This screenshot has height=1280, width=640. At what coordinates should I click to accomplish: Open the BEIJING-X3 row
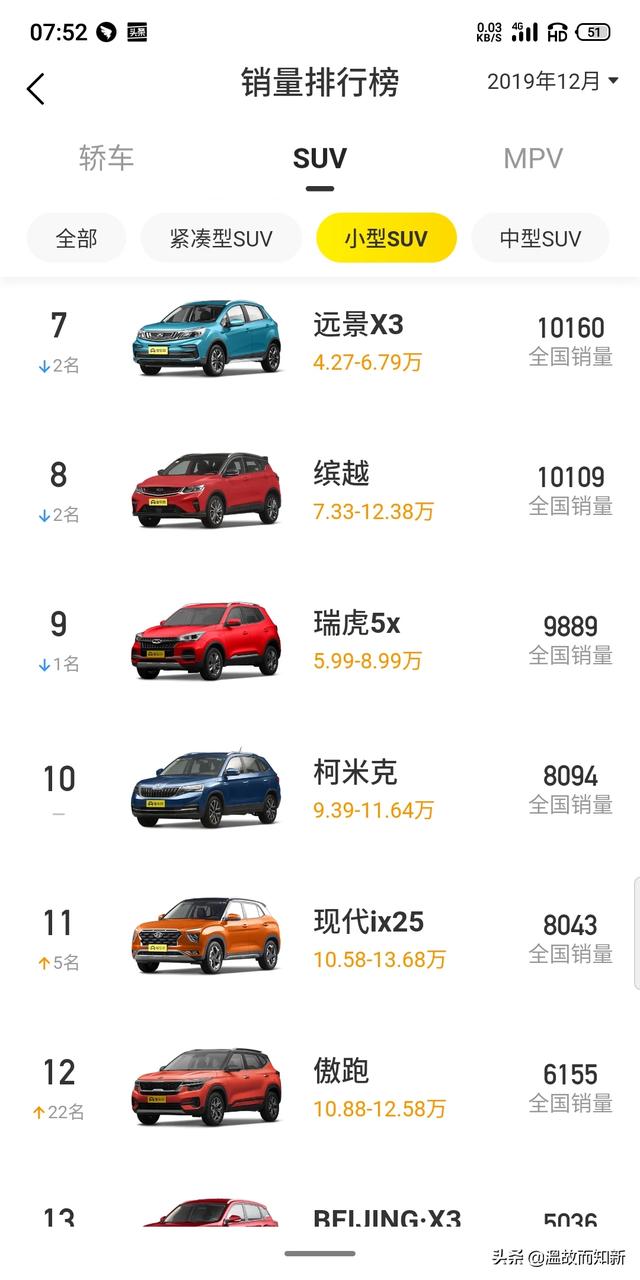[x=320, y=1211]
